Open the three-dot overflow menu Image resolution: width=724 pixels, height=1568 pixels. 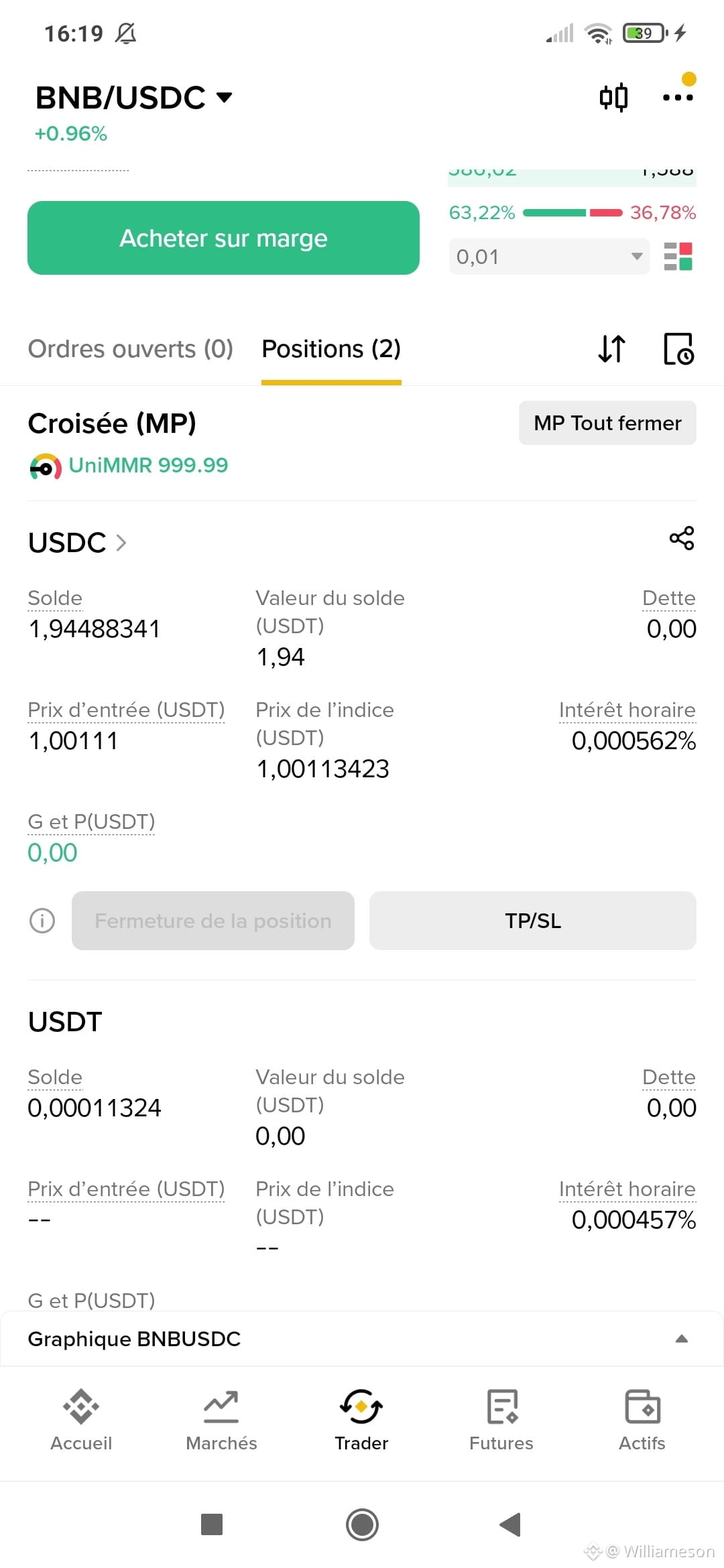pyautogui.click(x=678, y=97)
